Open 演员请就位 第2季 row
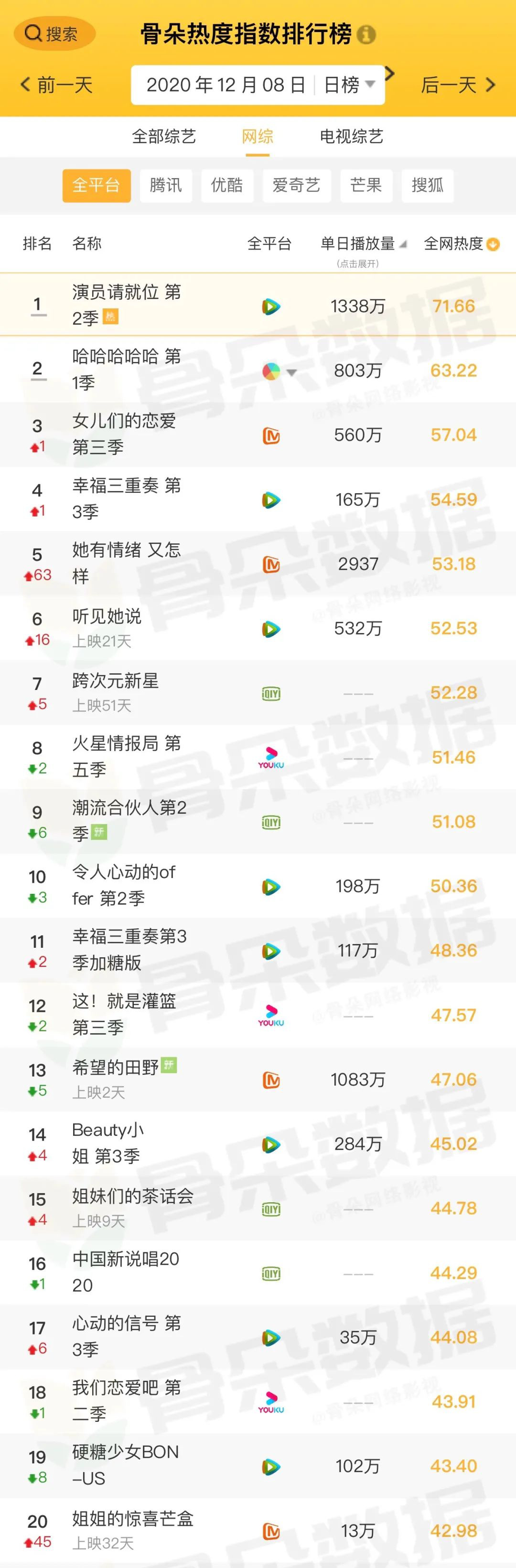516x1568 pixels. (x=127, y=304)
